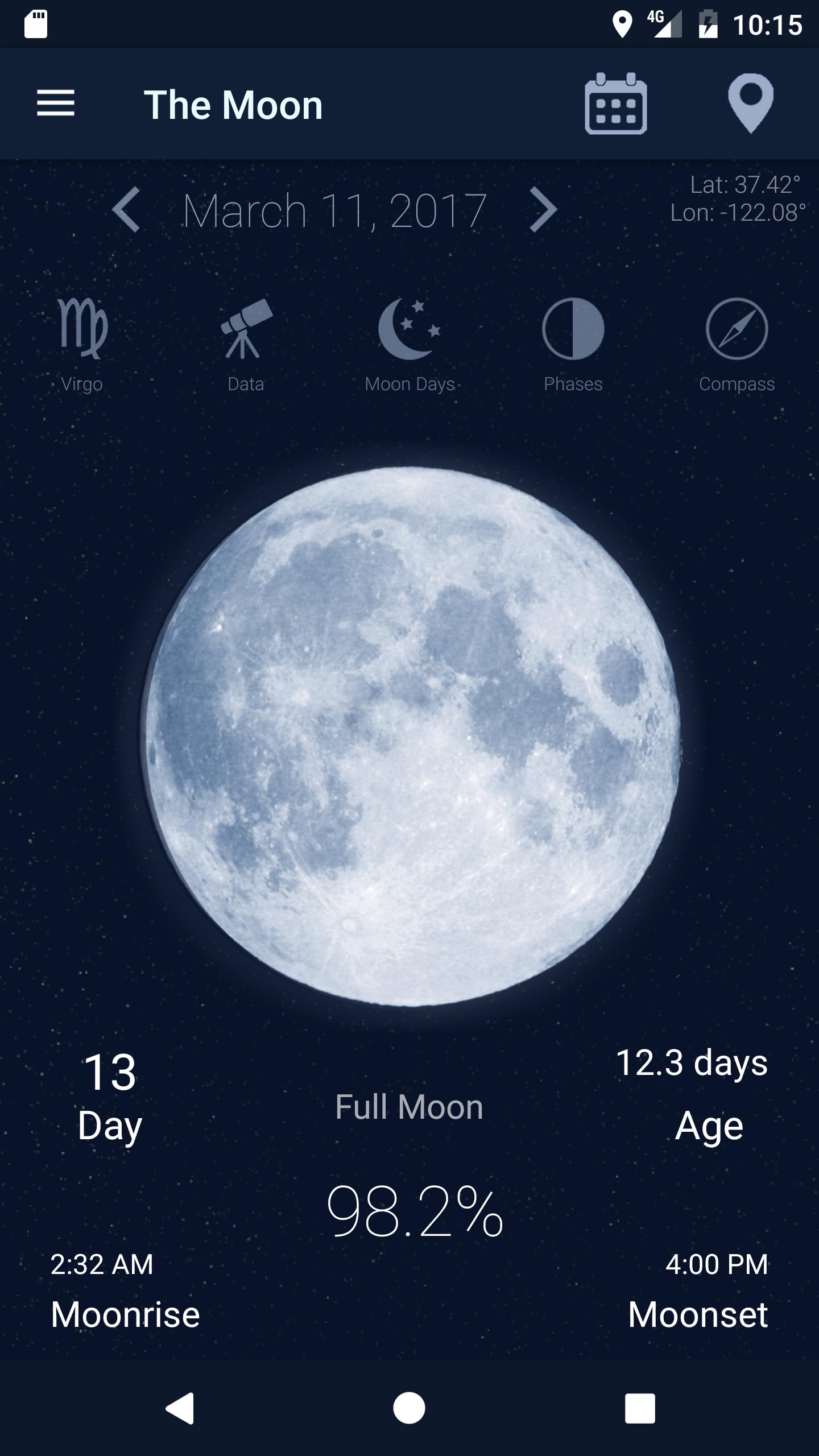
Task: Select The Moon title in the toolbar
Action: pos(235,104)
